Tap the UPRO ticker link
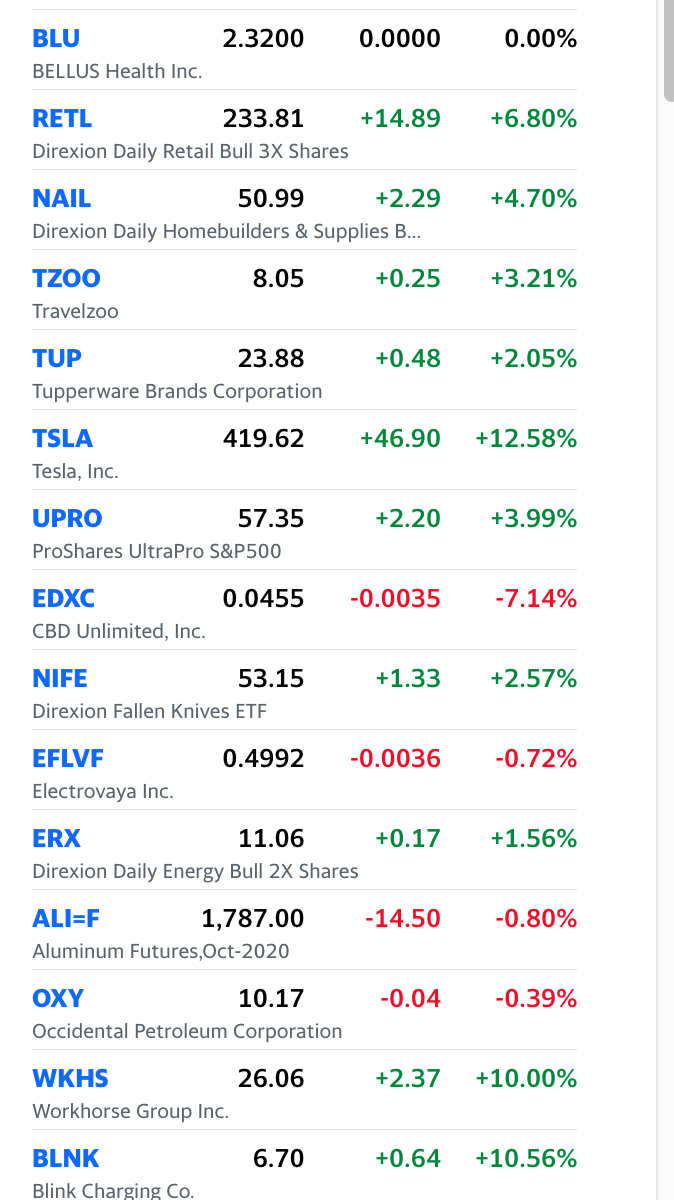Screen dimensions: 674x1200 67,519
